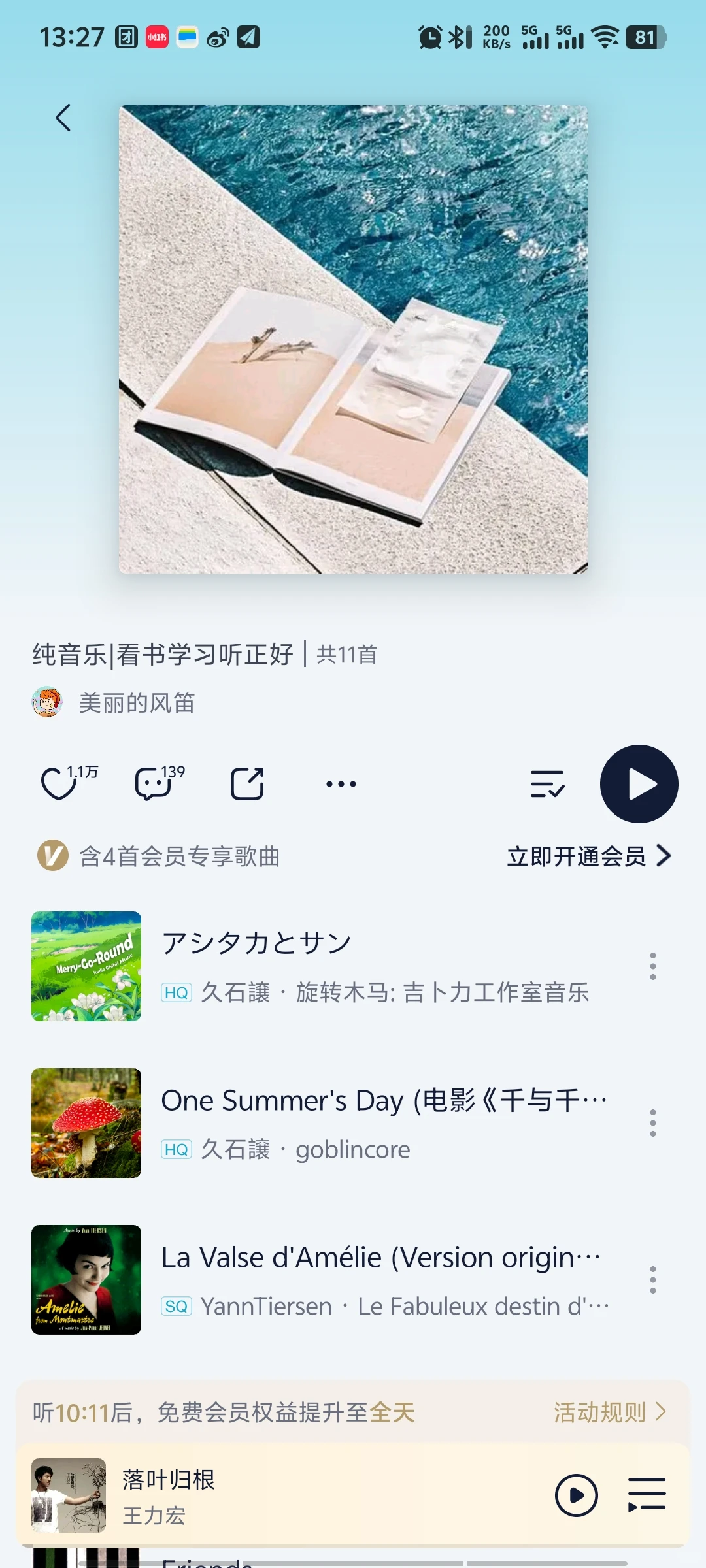Open the multi-select song list icon
This screenshot has height=1568, width=706.
[x=547, y=783]
